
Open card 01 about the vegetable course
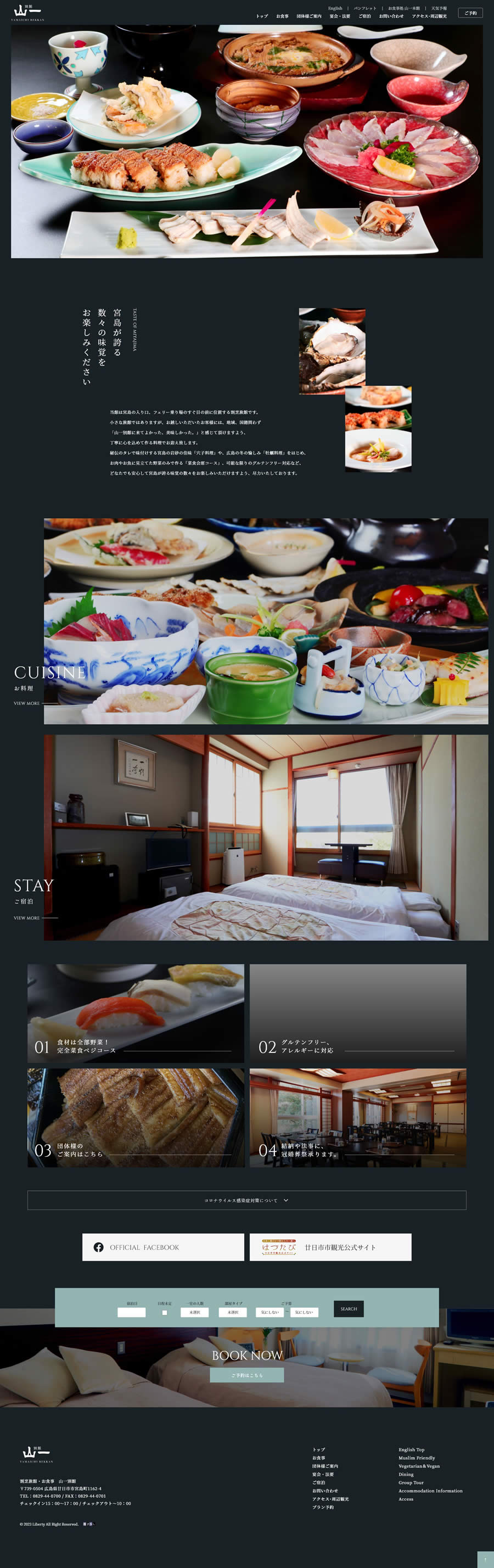click(x=136, y=1013)
